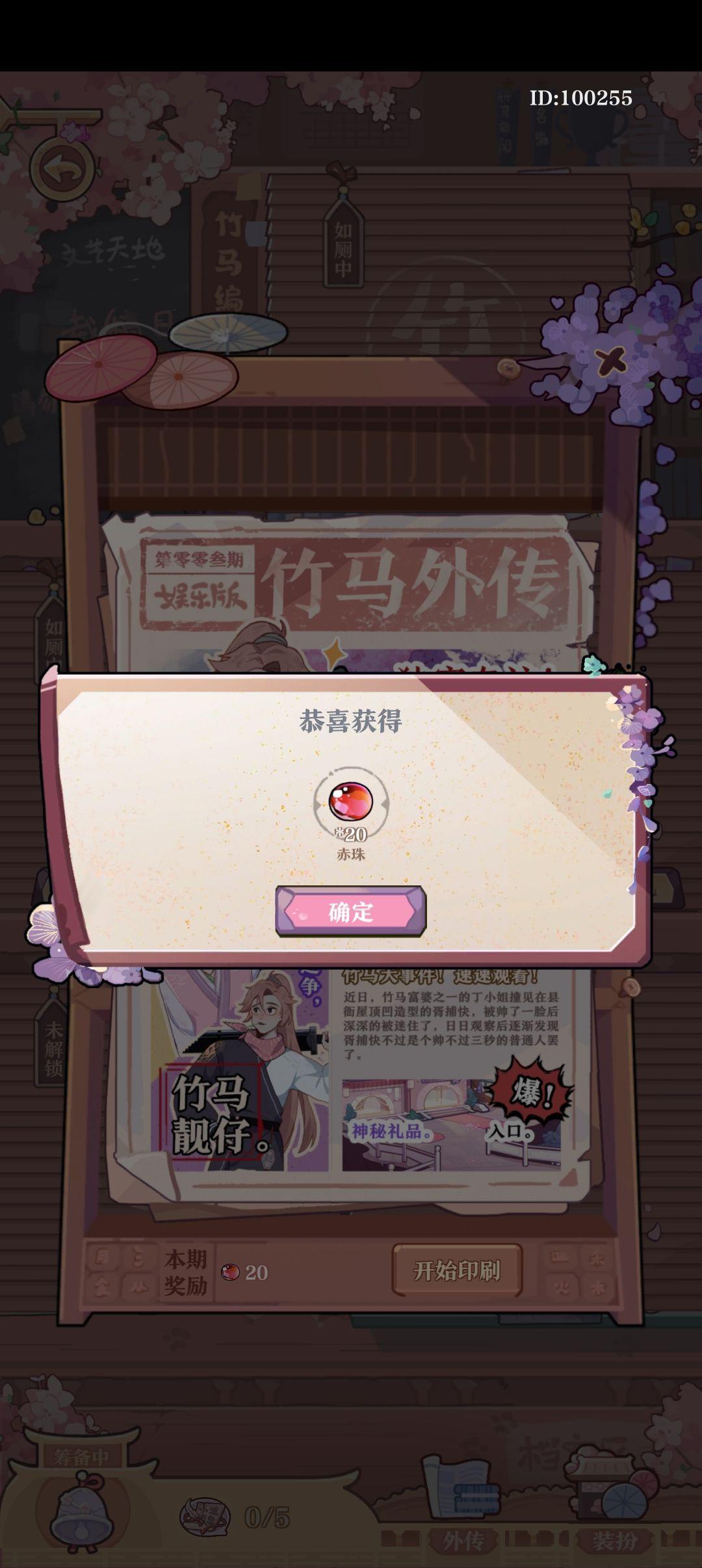Switch to the 装扮 tab
702x1568 pixels.
614,1539
